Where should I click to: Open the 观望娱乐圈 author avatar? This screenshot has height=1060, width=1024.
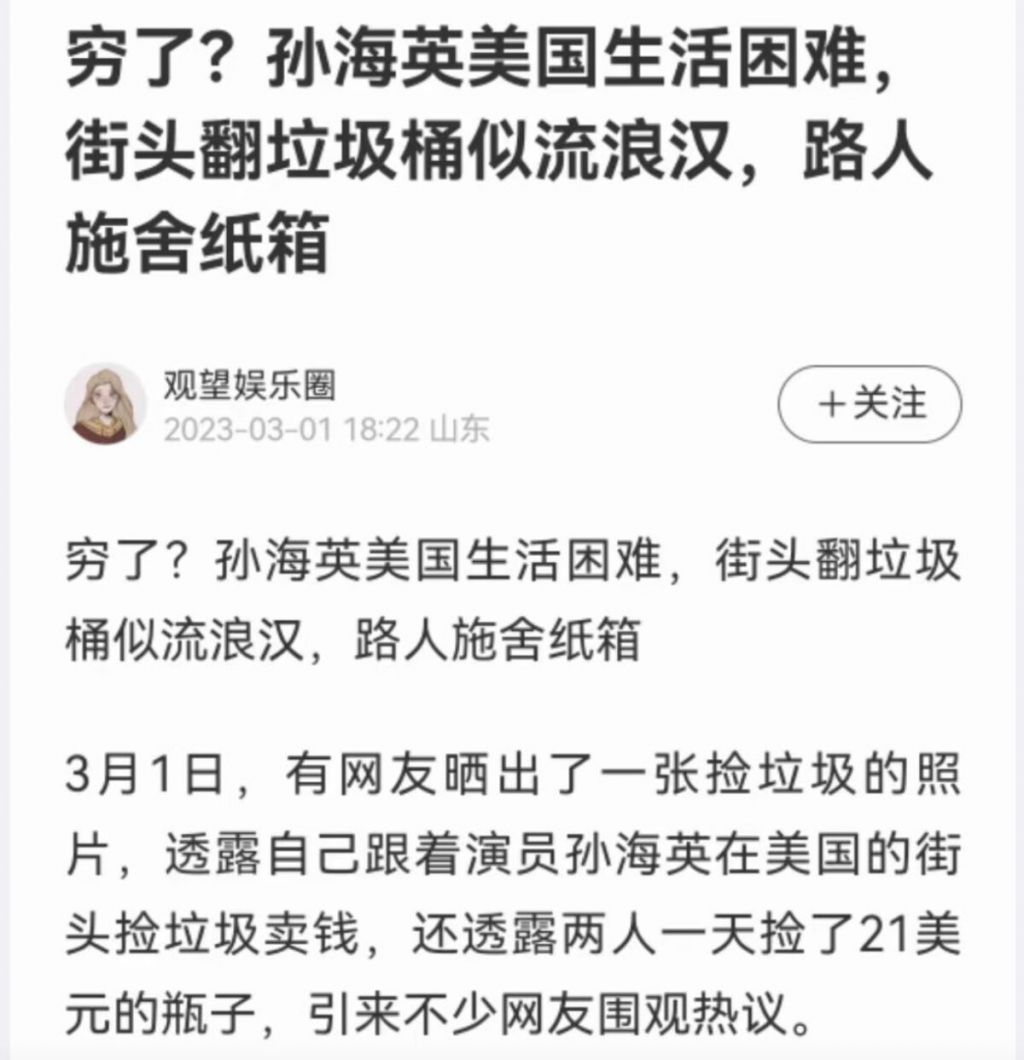pos(106,404)
